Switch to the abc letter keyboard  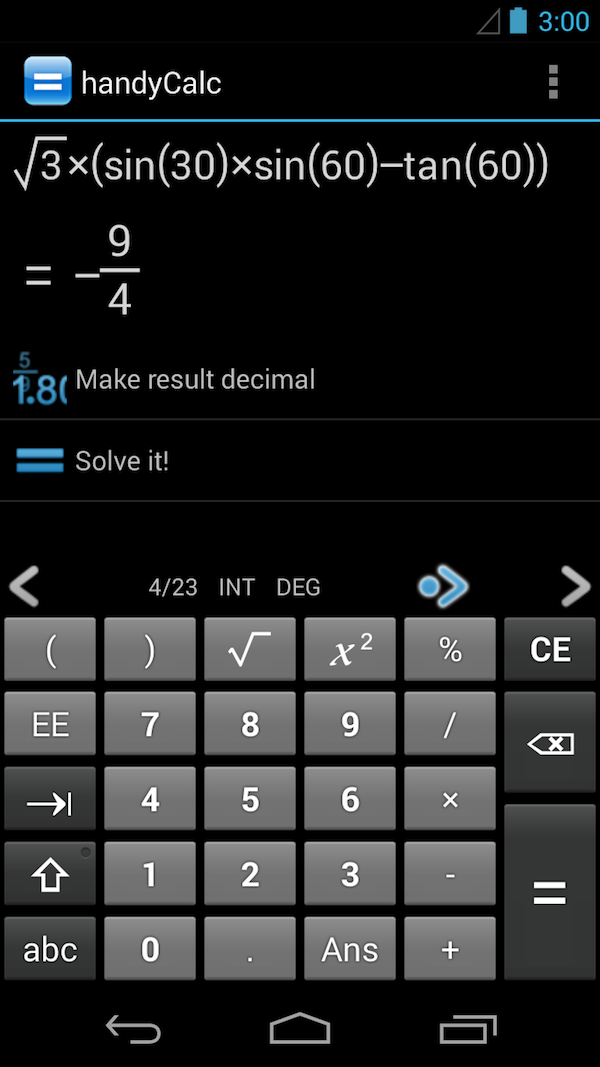point(50,949)
